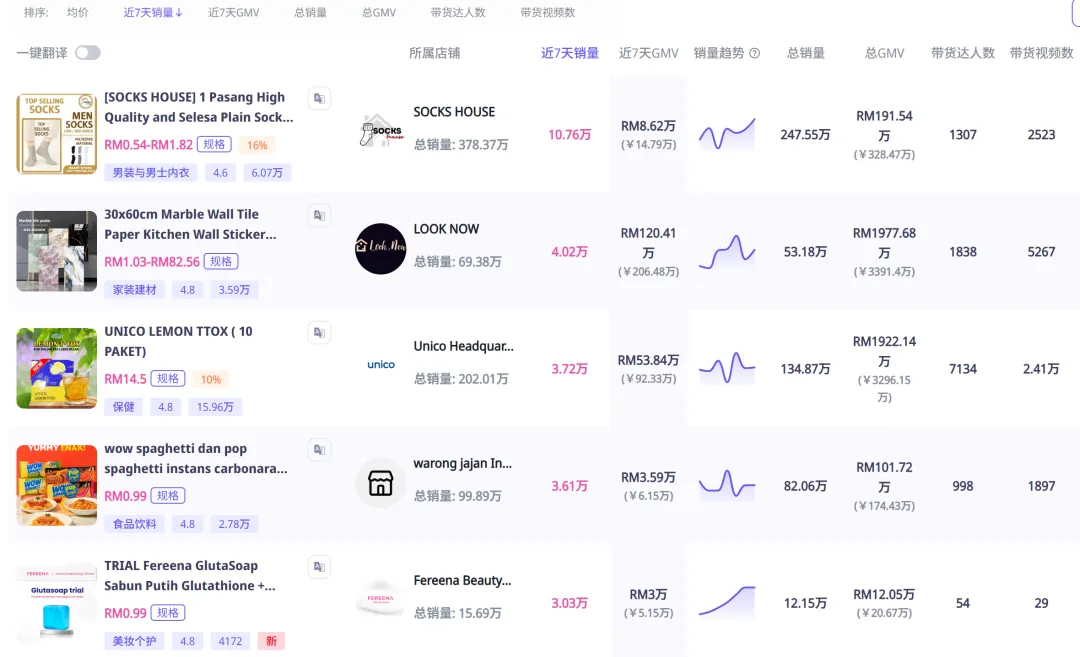The width and height of the screenshot is (1080, 657).
Task: Sort by 总销量
Action: point(310,13)
